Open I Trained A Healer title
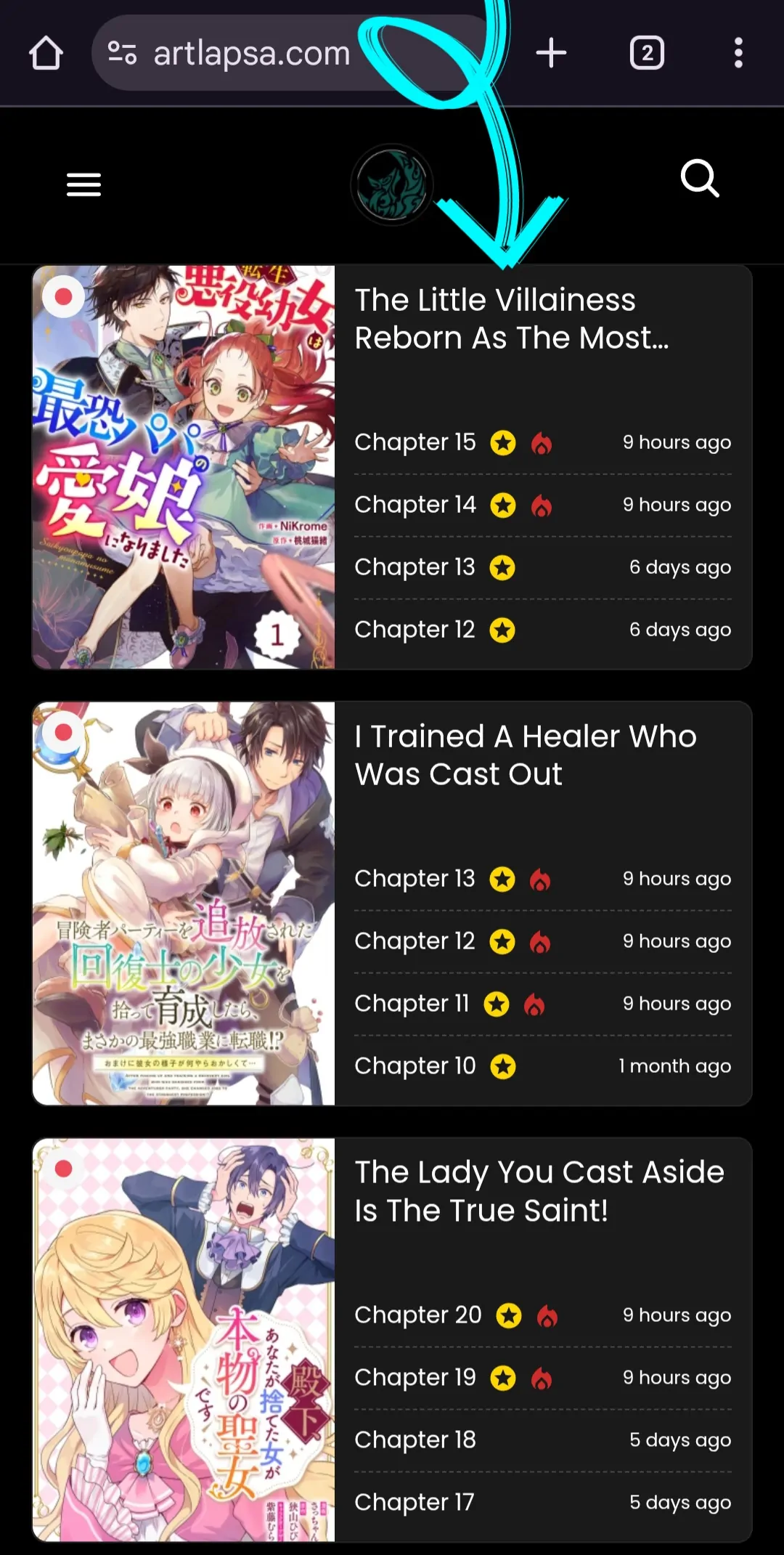 [x=526, y=755]
